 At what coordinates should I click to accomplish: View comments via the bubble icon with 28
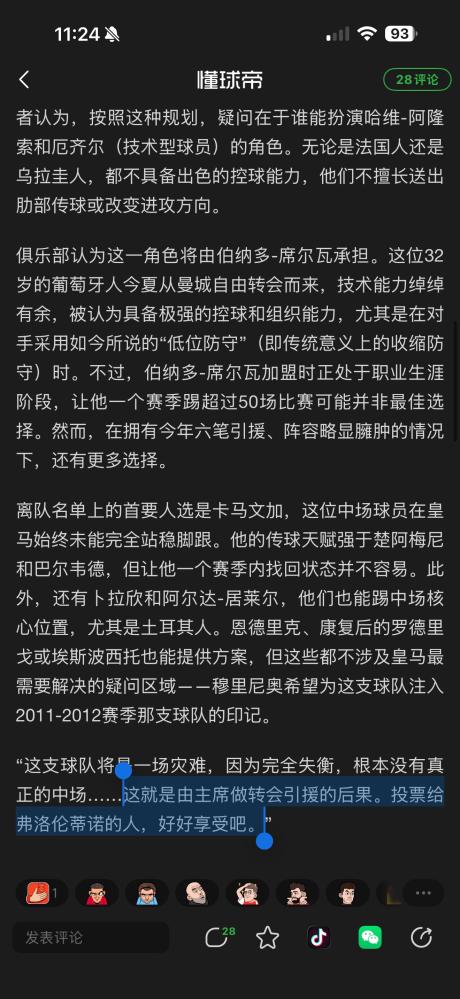218,937
